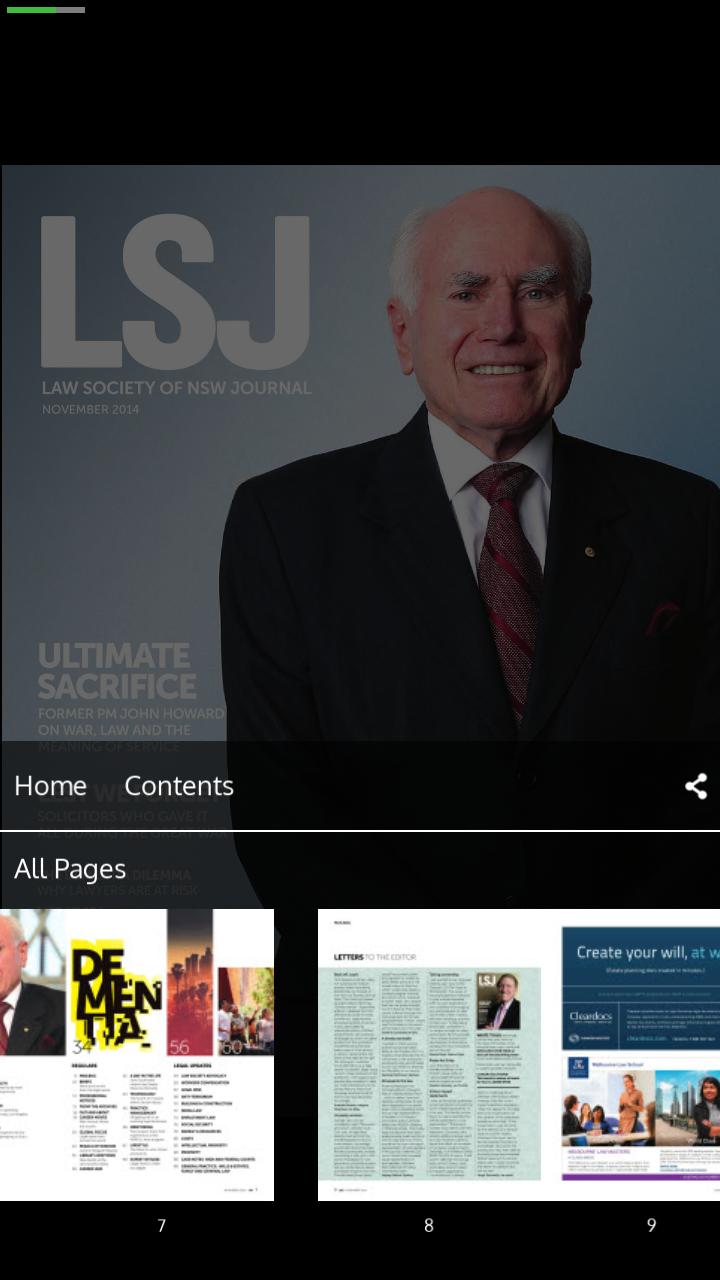Open page 7 via its number link

pyautogui.click(x=160, y=1224)
